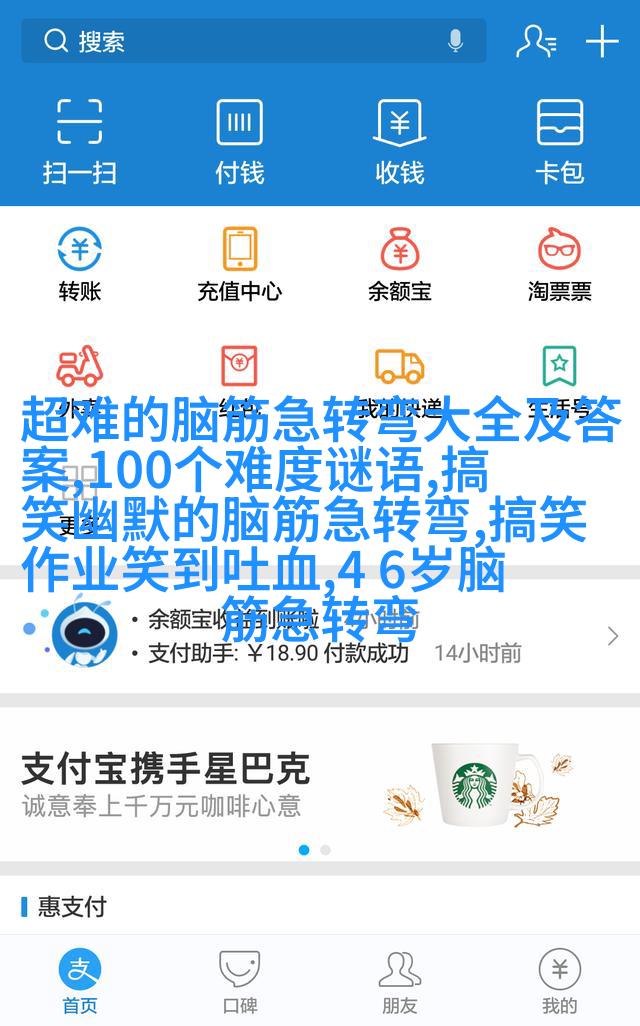Open the contacts icon in the top bar
Image resolution: width=640 pixels, height=1026 pixels.
536,41
